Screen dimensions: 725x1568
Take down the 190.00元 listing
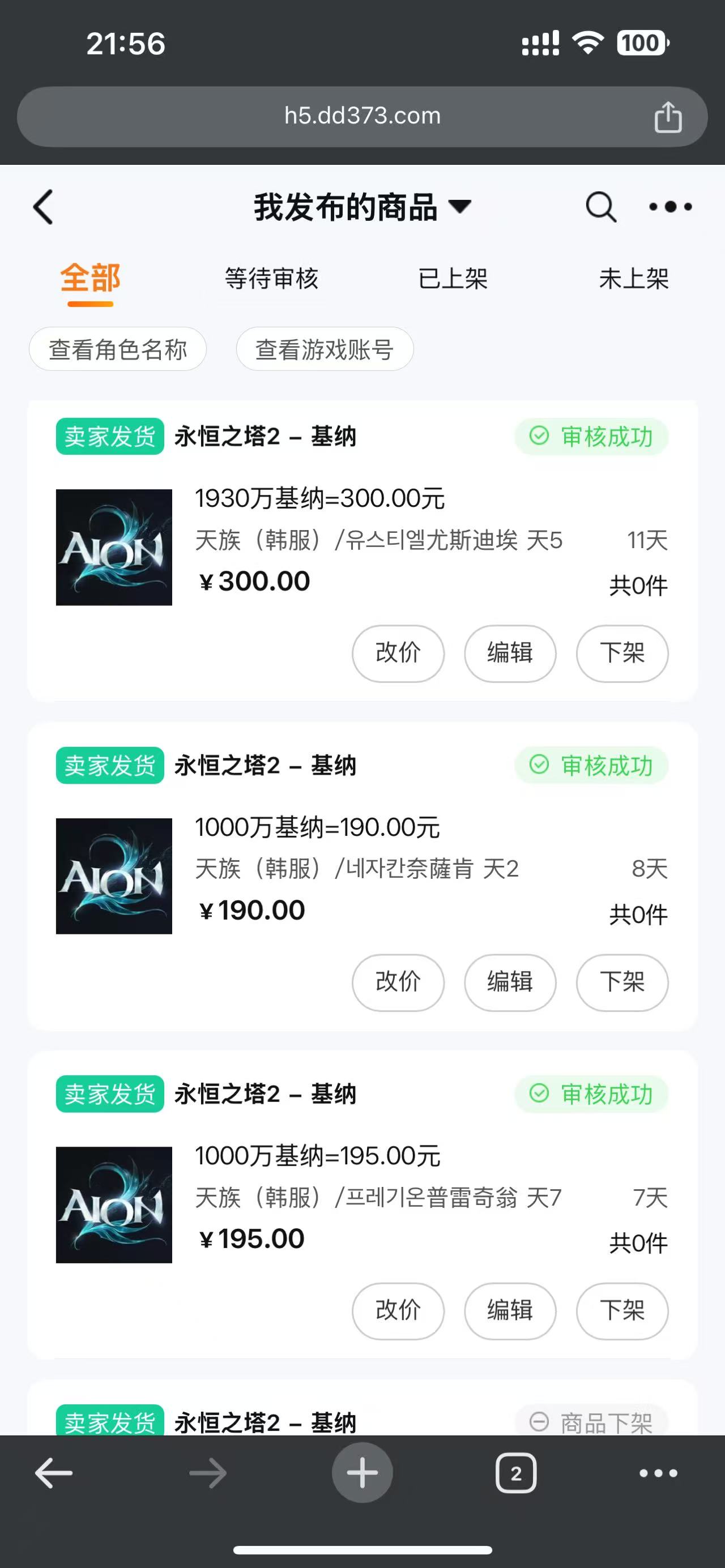[x=622, y=982]
